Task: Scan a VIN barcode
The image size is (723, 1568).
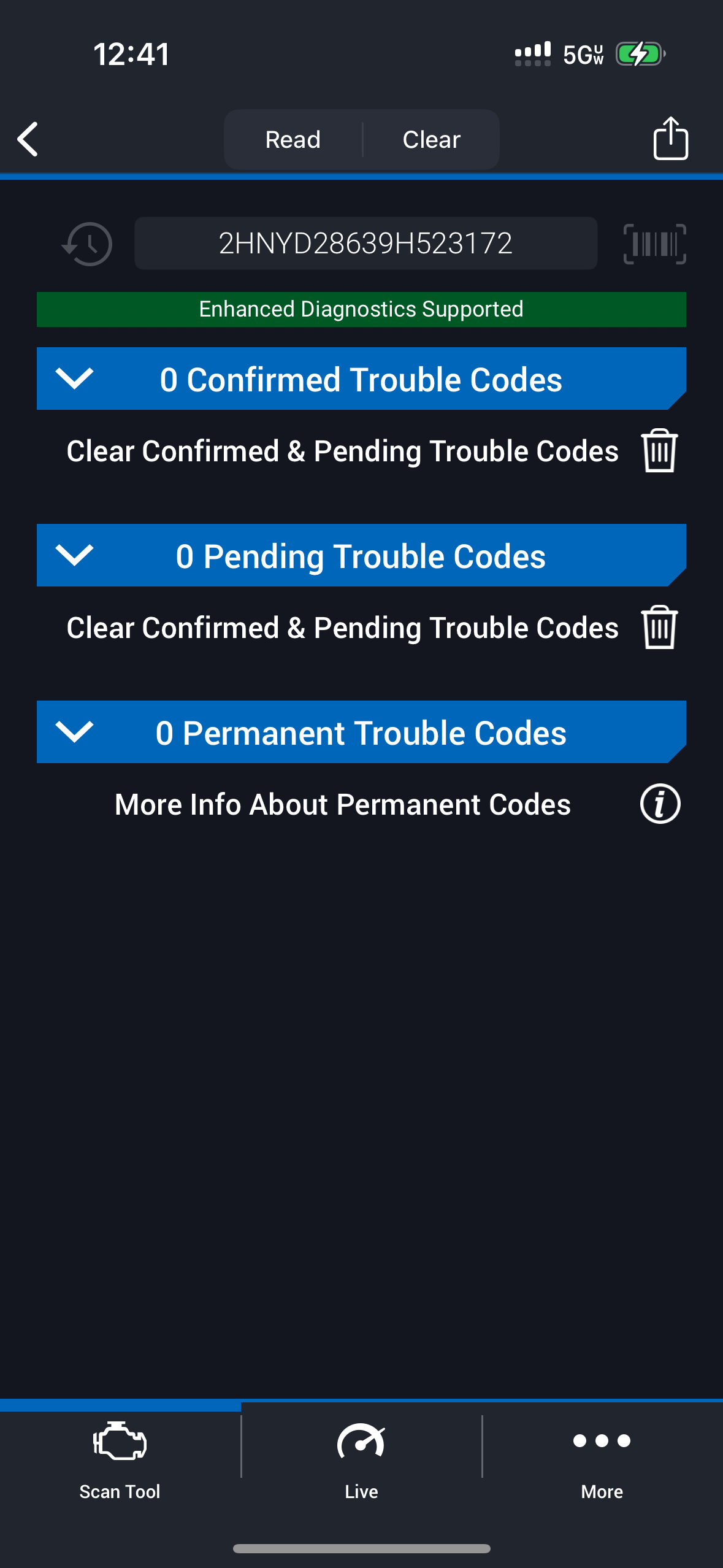Action: 654,244
